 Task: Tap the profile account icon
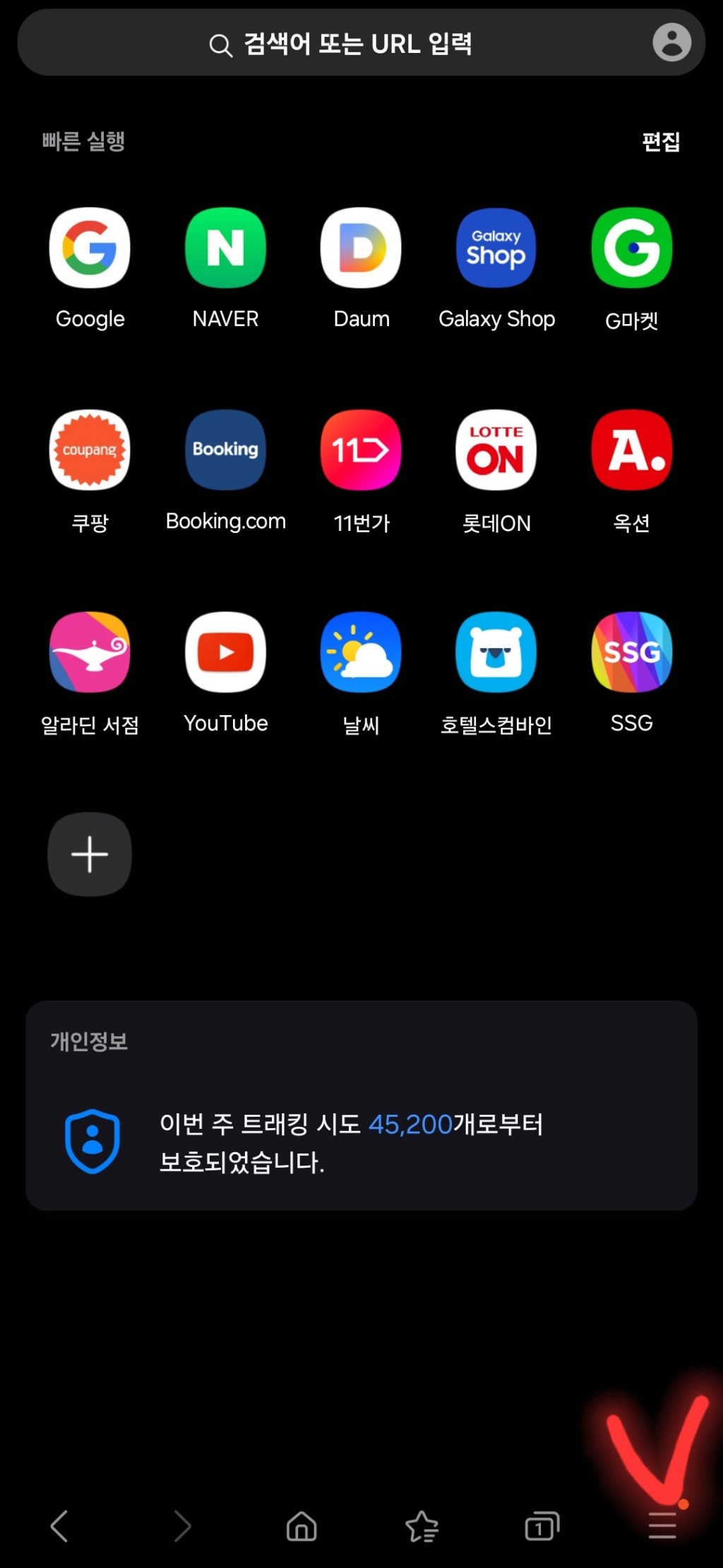(x=671, y=43)
